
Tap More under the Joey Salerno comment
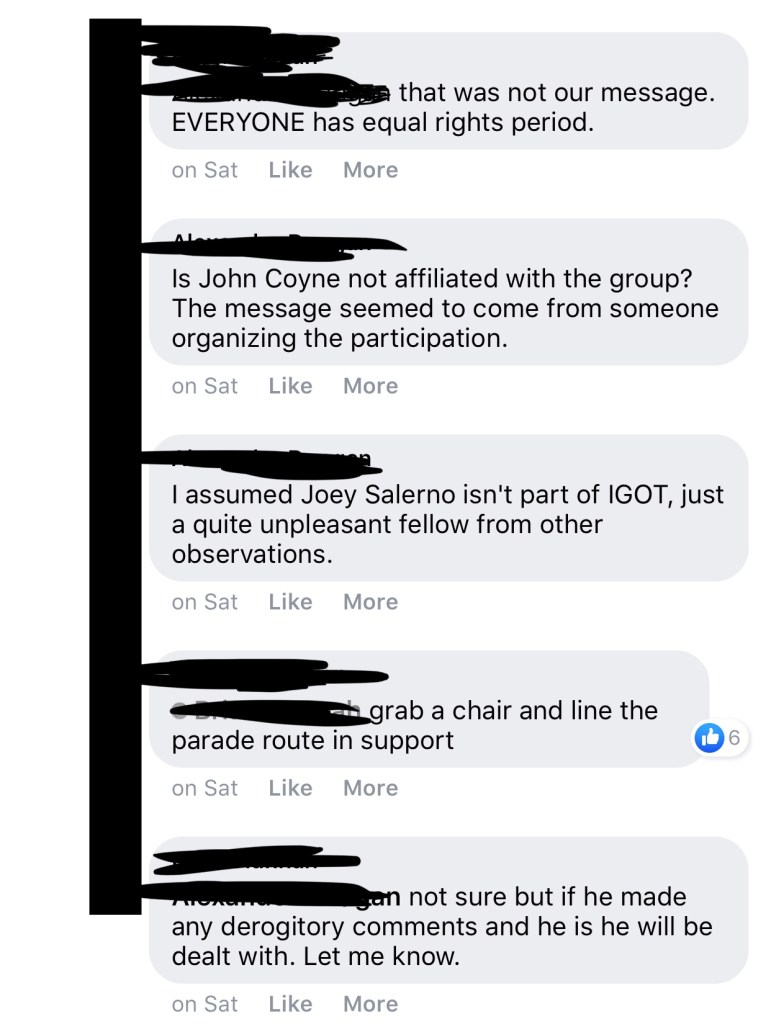coord(370,602)
